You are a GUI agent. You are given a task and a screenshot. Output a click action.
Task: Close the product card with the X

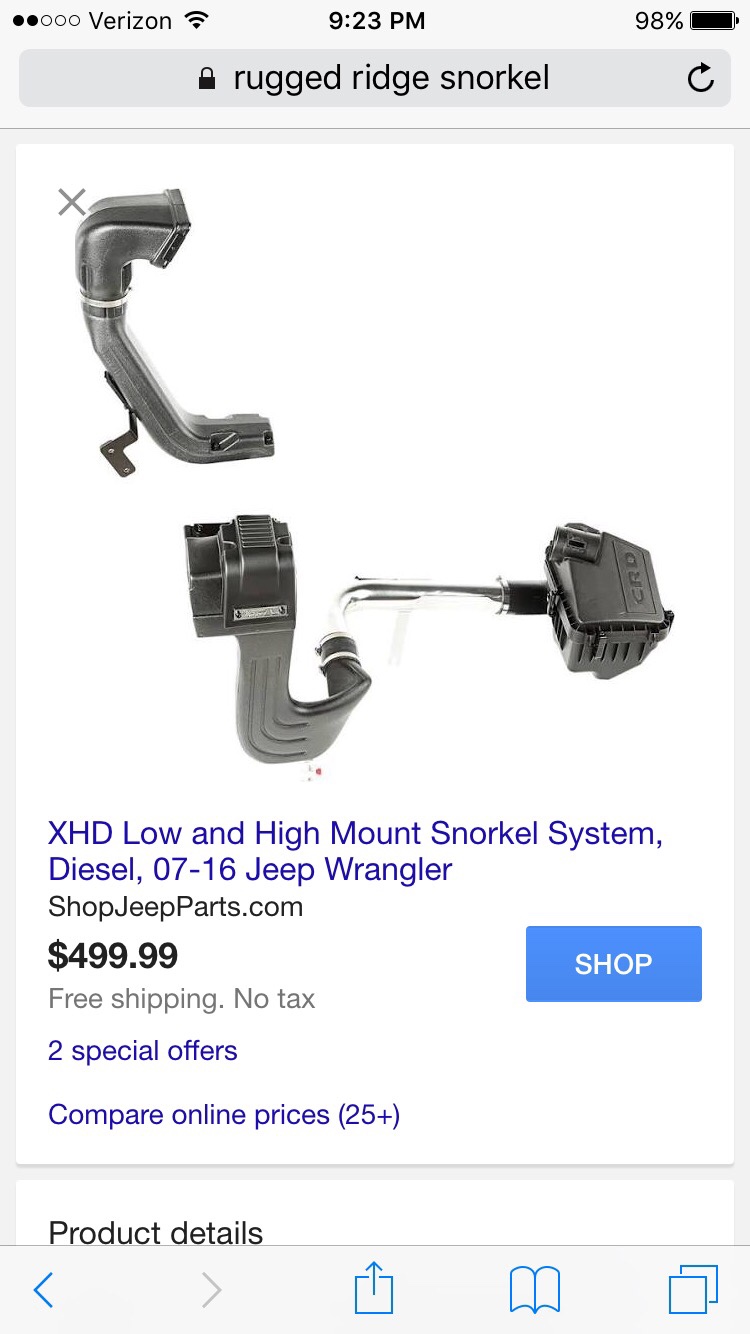tap(72, 202)
